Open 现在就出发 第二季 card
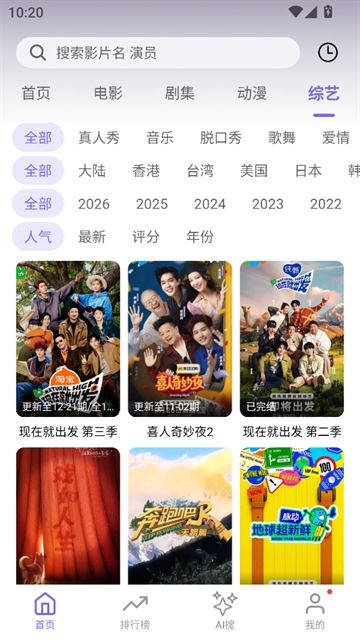360x640 pixels. (292, 339)
